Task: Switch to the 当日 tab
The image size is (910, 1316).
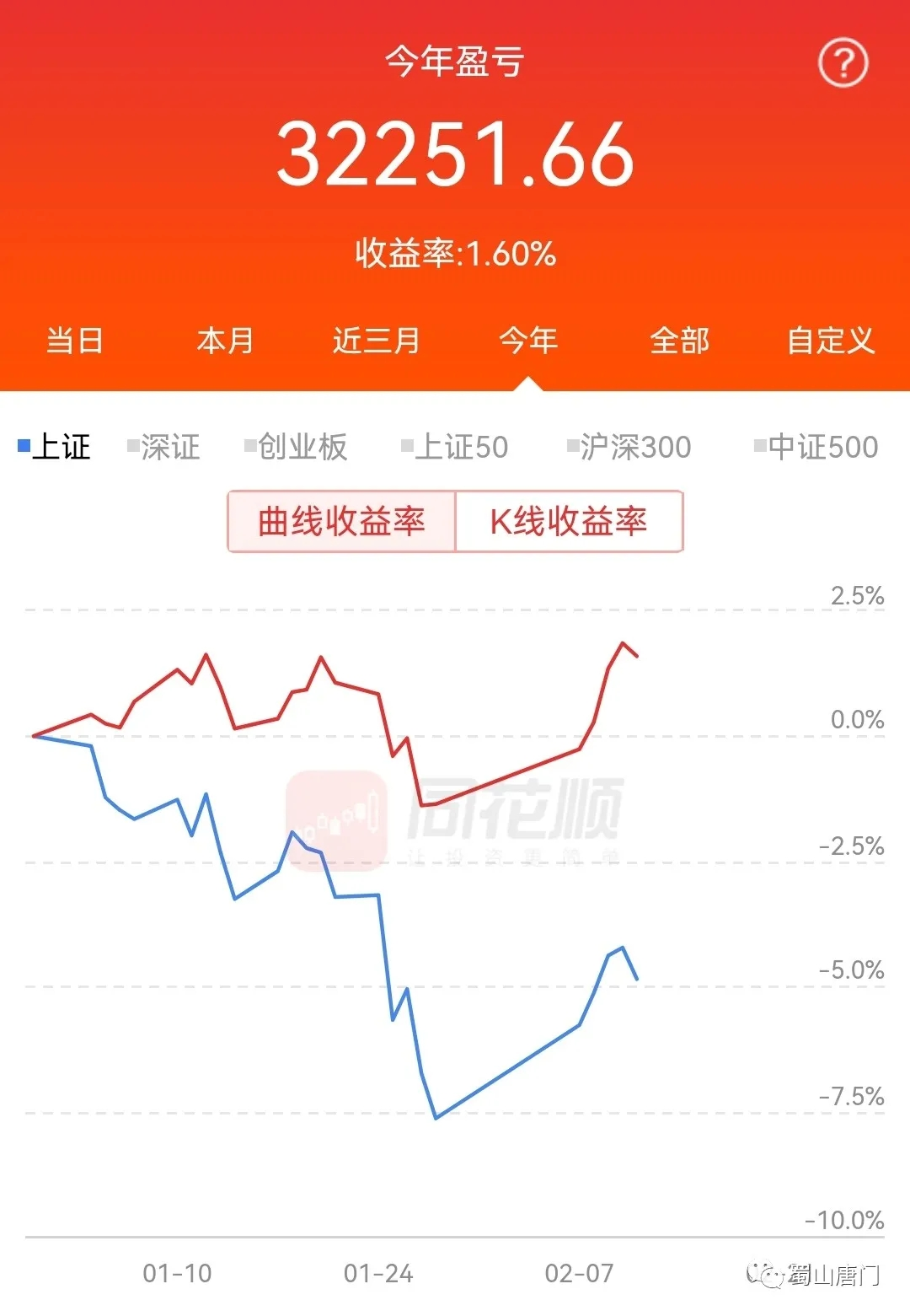Action: click(75, 341)
